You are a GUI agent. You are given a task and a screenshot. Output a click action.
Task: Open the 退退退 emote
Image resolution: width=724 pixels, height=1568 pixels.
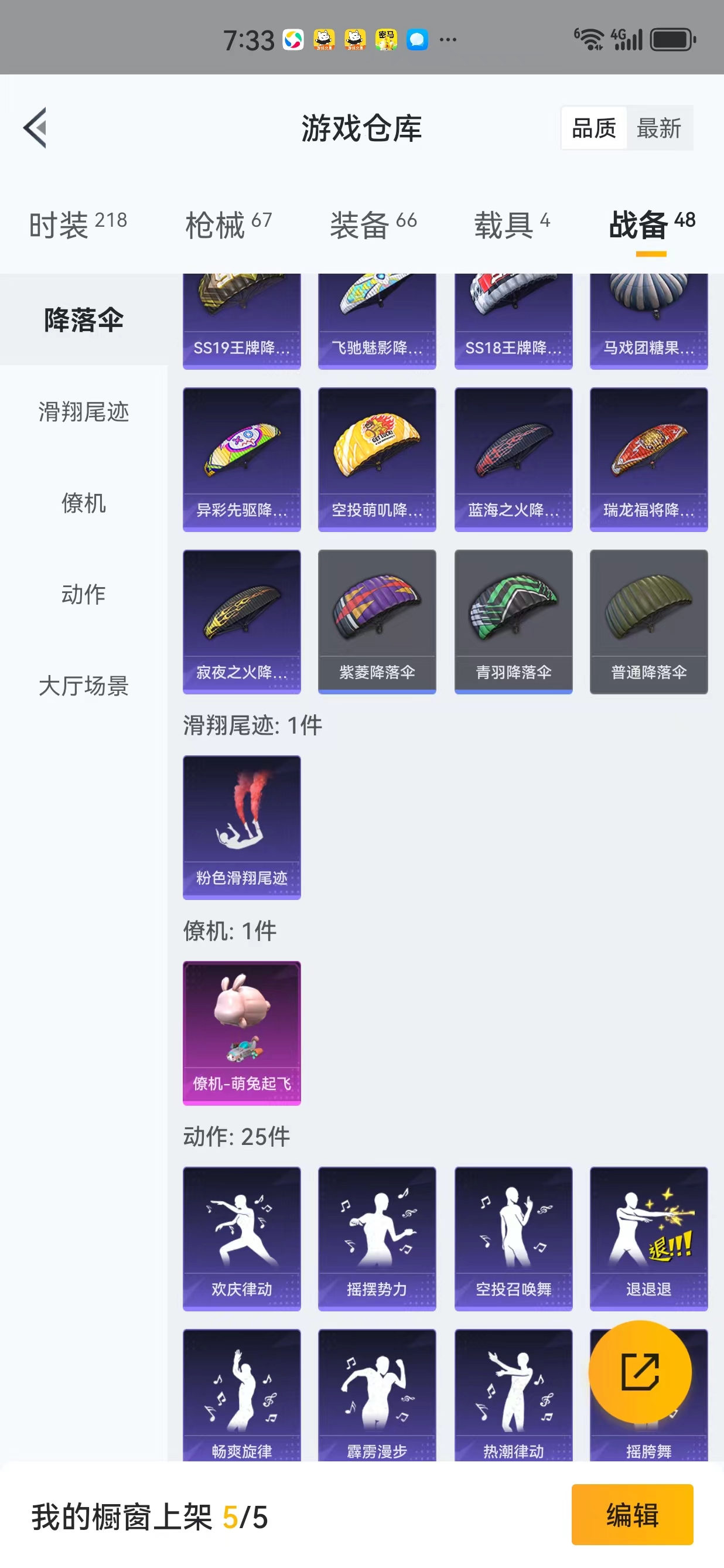click(x=648, y=1238)
